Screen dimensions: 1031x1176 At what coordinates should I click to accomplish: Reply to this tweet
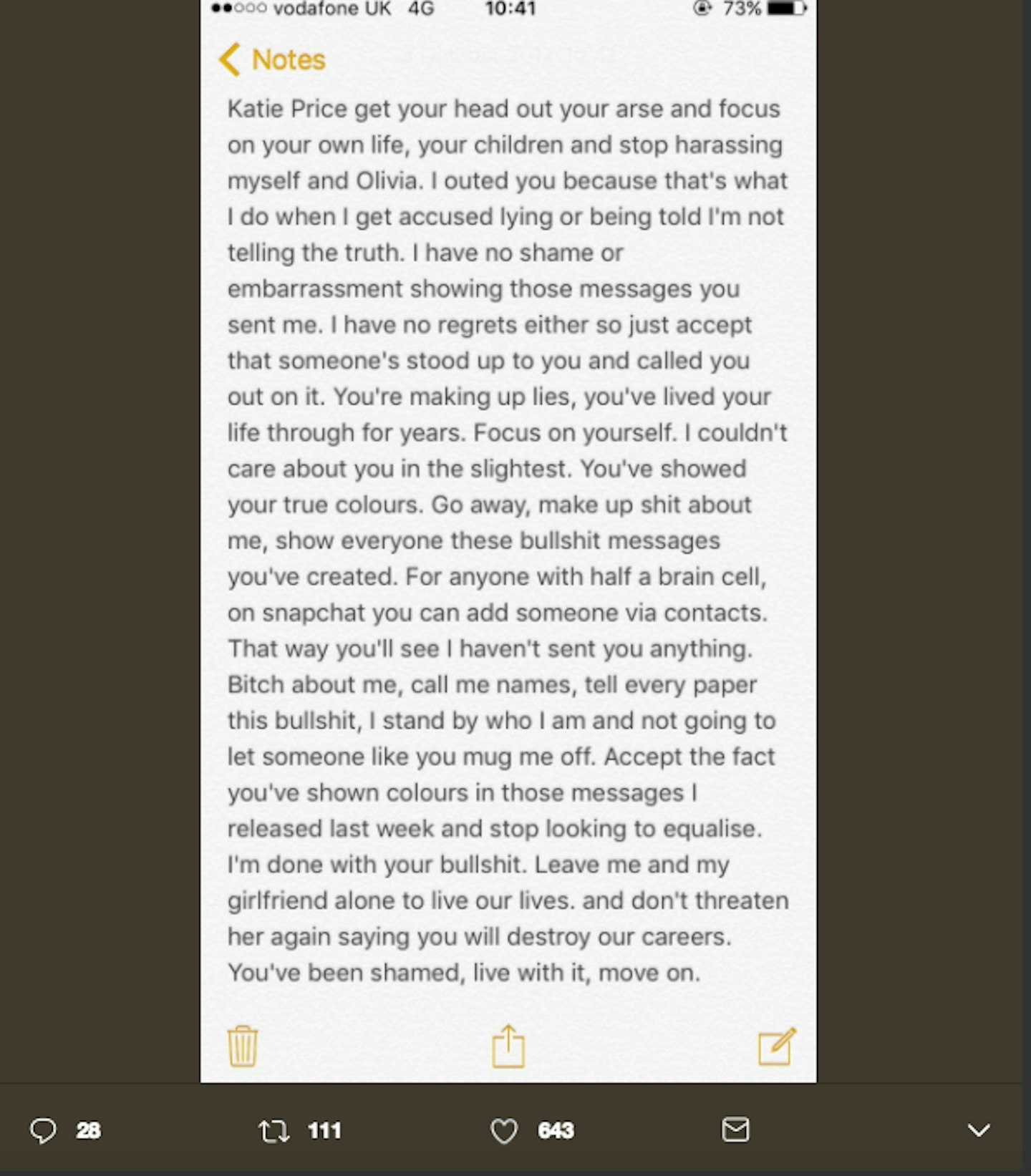43,1130
